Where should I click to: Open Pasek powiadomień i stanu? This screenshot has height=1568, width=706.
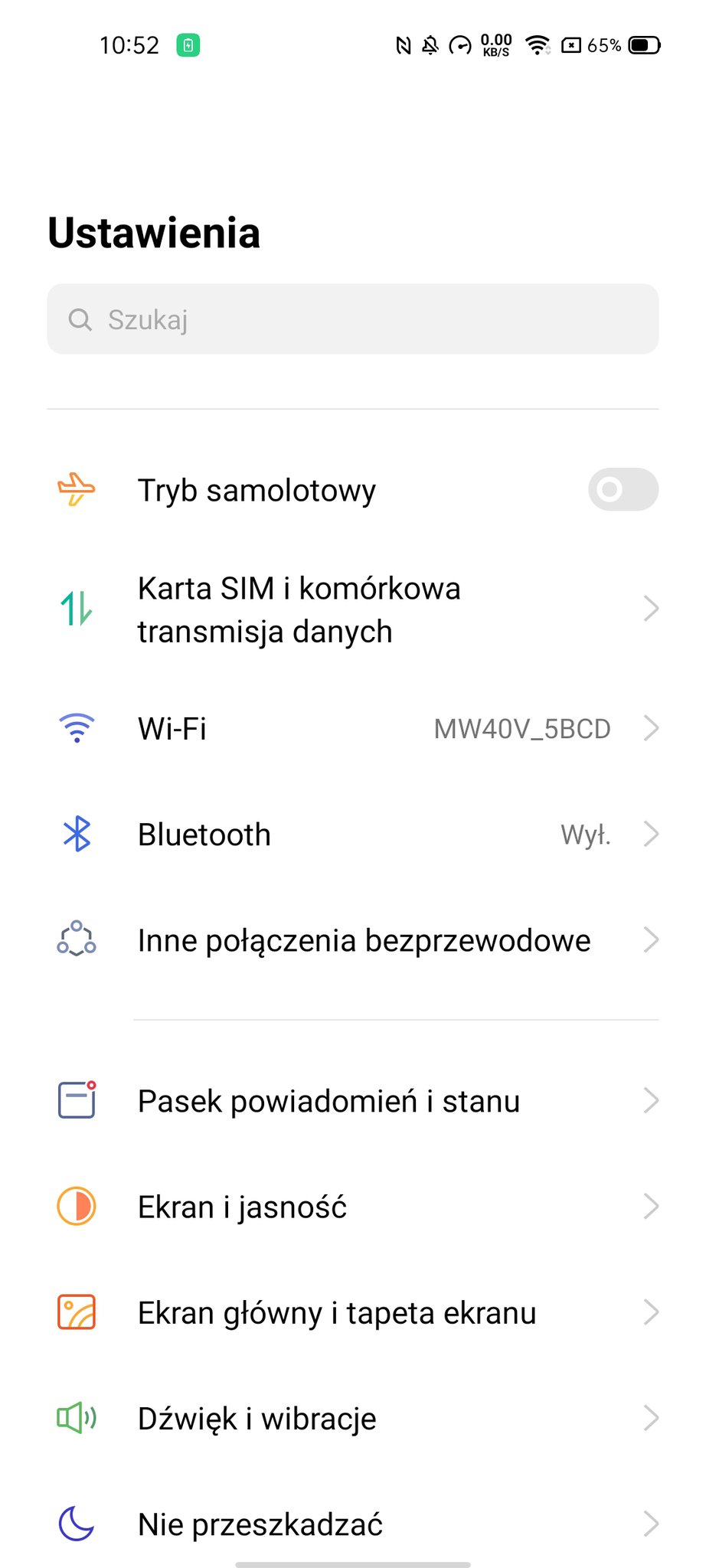[352, 1101]
